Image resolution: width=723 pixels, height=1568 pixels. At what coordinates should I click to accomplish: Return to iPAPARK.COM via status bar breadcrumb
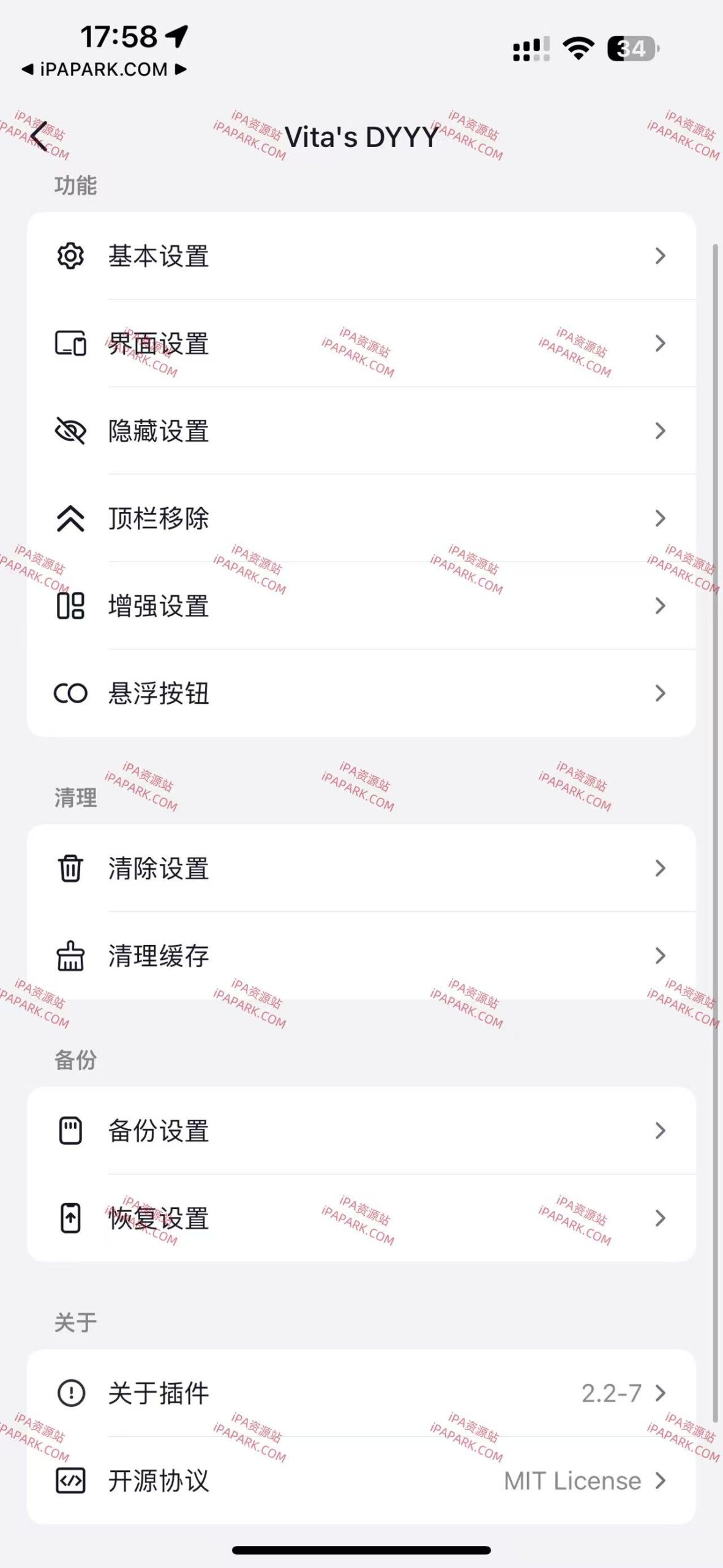click(103, 69)
